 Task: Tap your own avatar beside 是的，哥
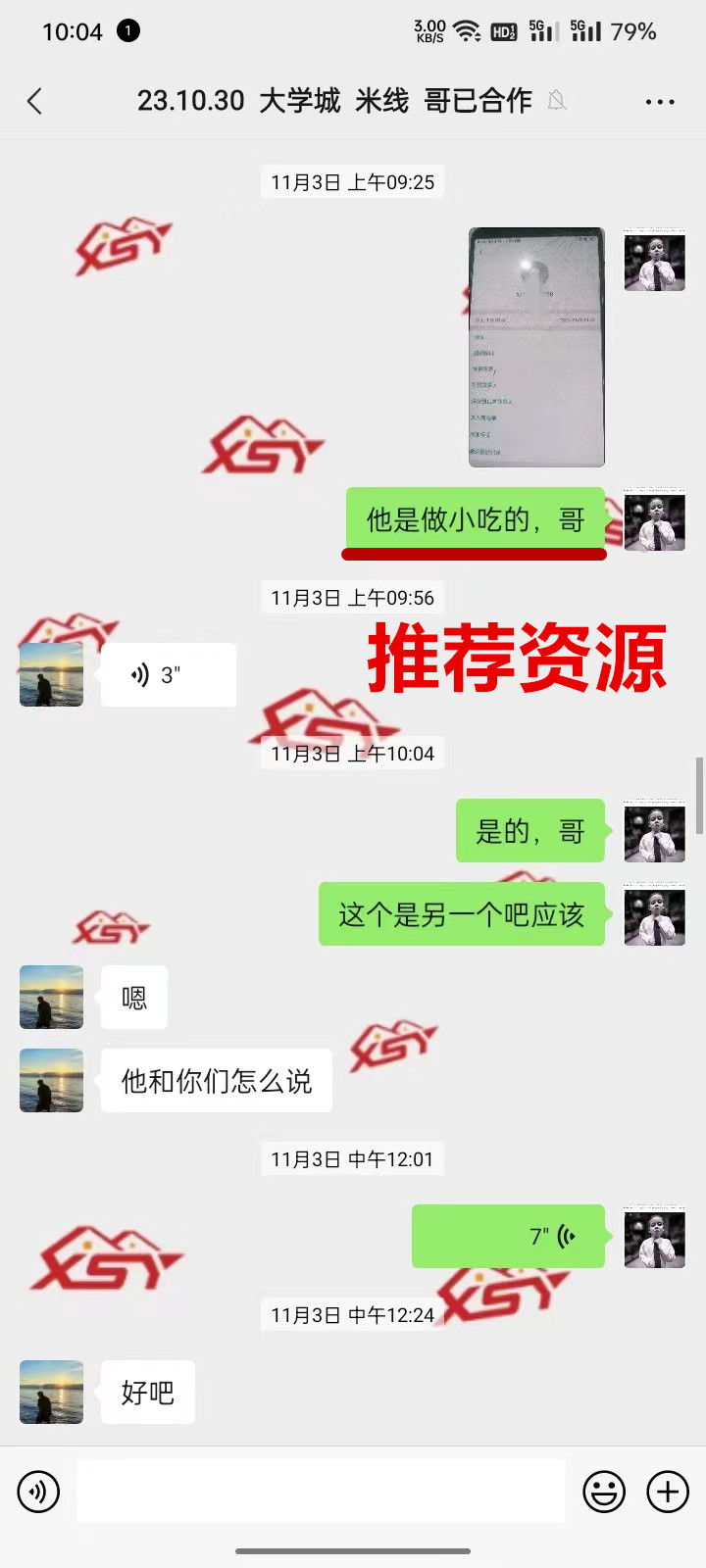coord(655,831)
